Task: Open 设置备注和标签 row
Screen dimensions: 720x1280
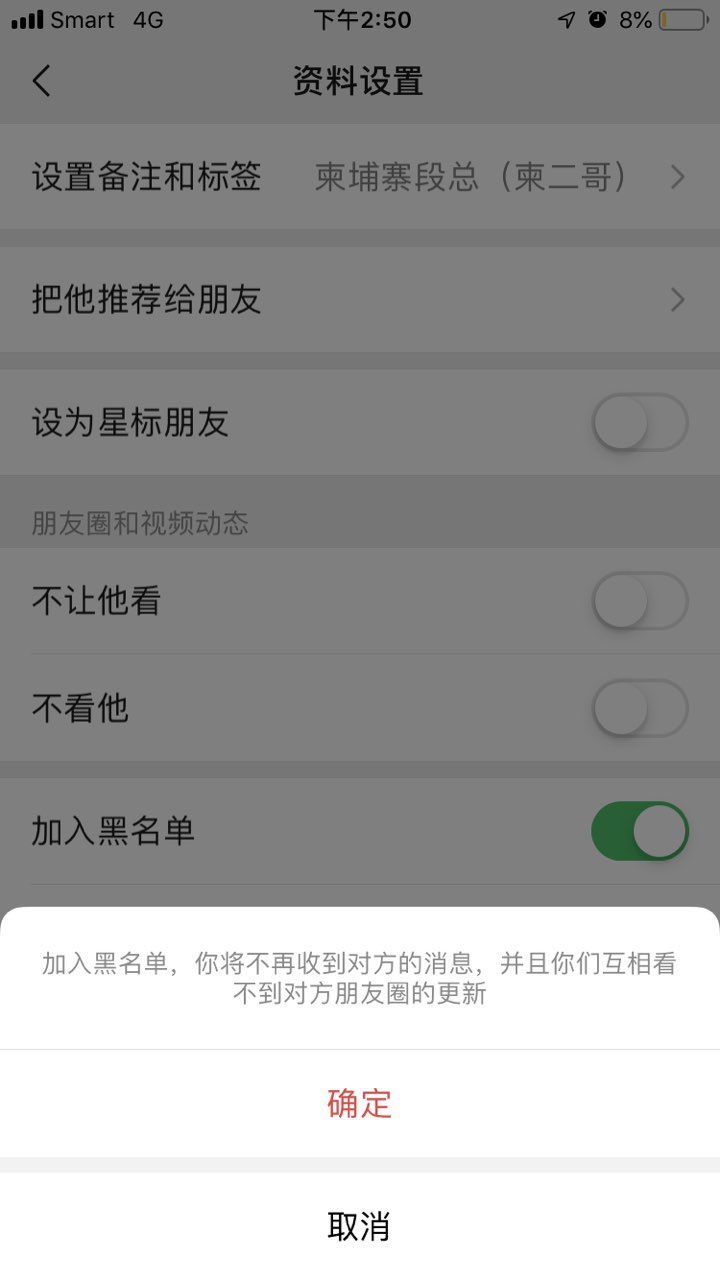Action: (x=360, y=178)
